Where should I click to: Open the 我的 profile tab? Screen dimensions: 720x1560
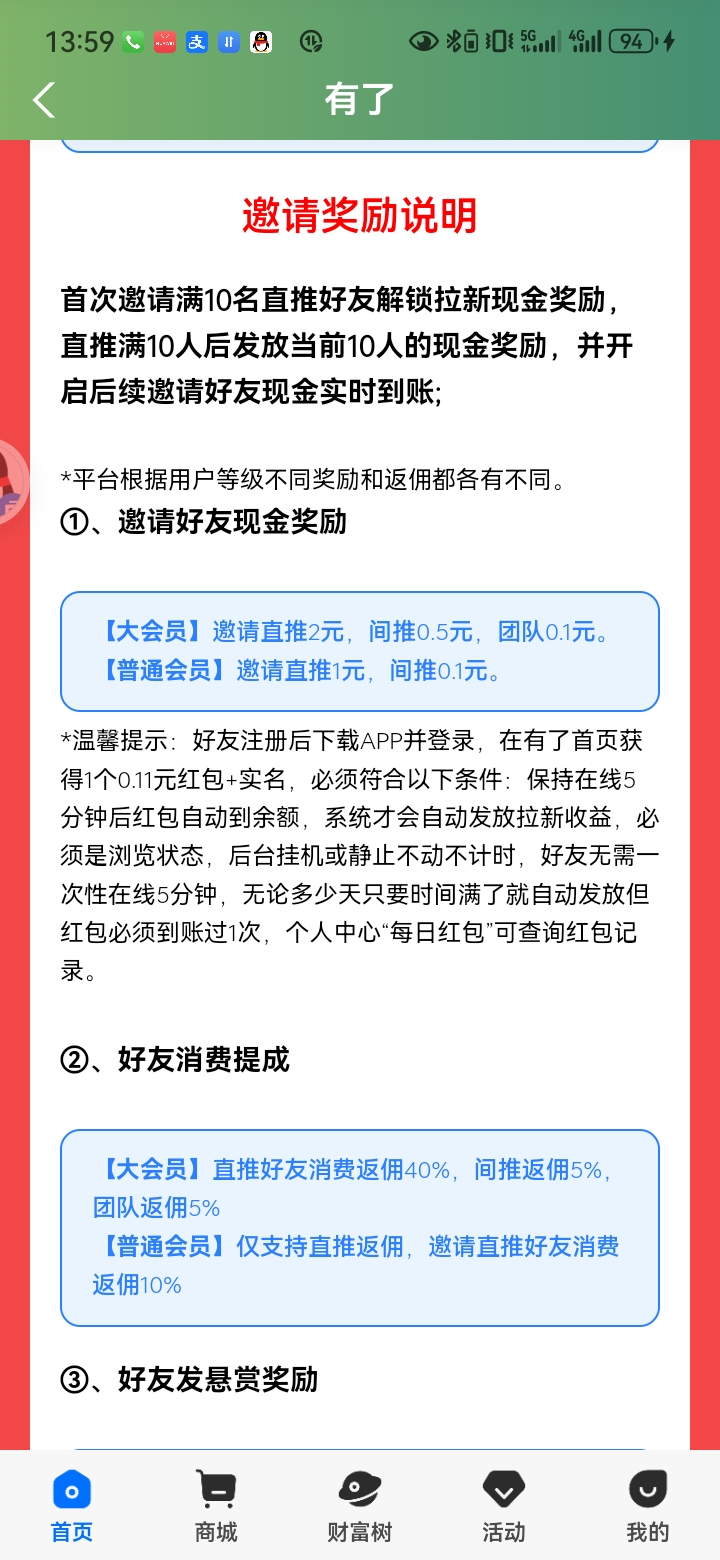[x=647, y=1507]
